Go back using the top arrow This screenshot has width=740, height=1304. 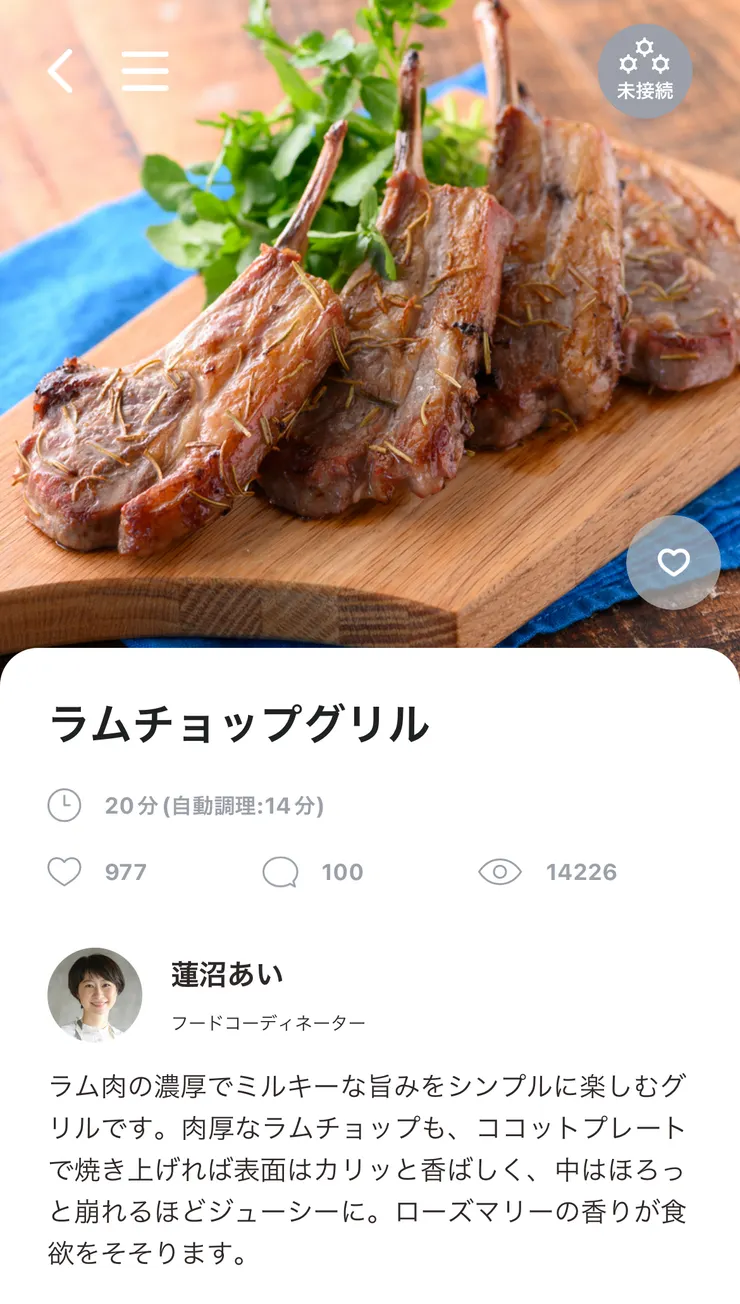click(61, 71)
